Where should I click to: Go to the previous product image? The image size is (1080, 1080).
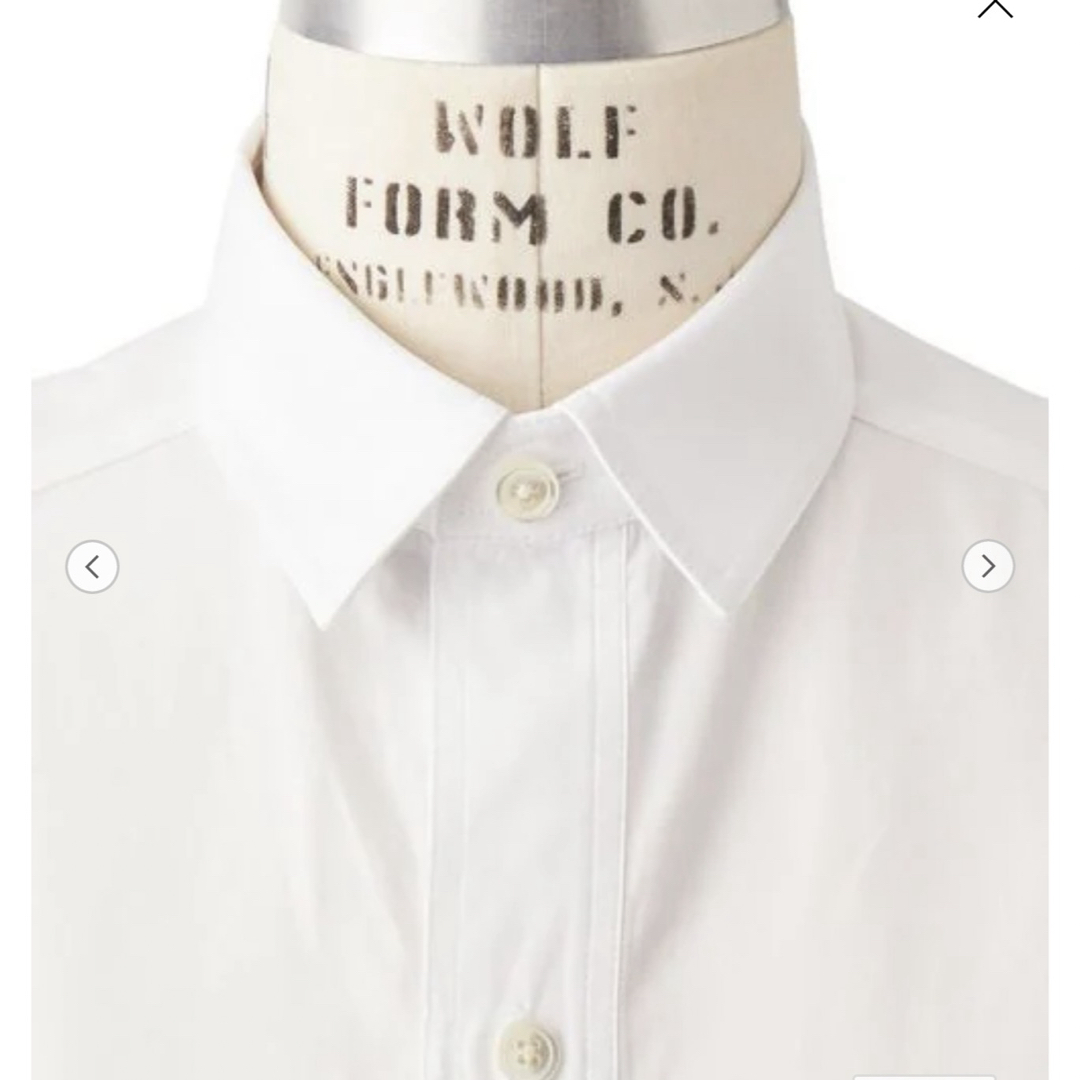coord(92,567)
